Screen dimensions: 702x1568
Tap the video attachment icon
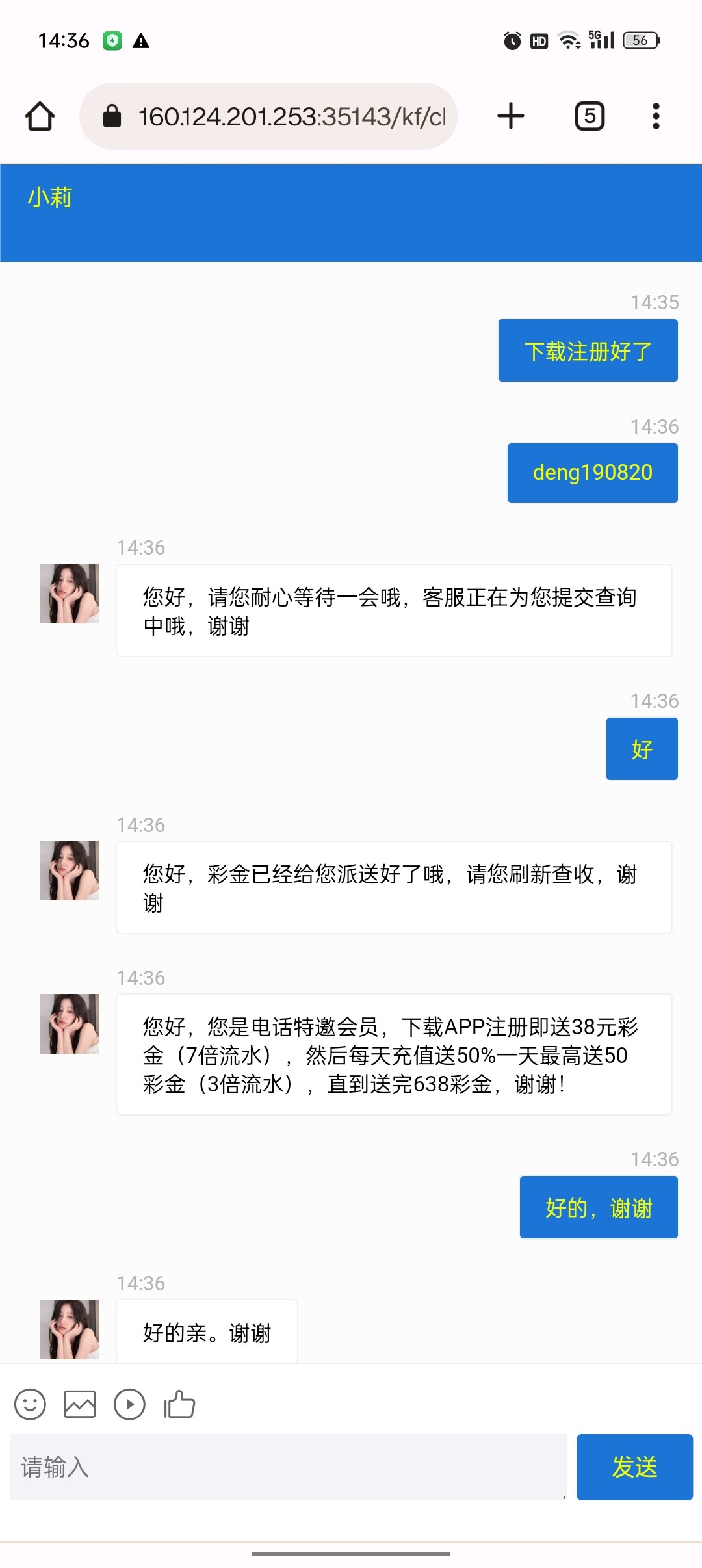pos(129,1404)
